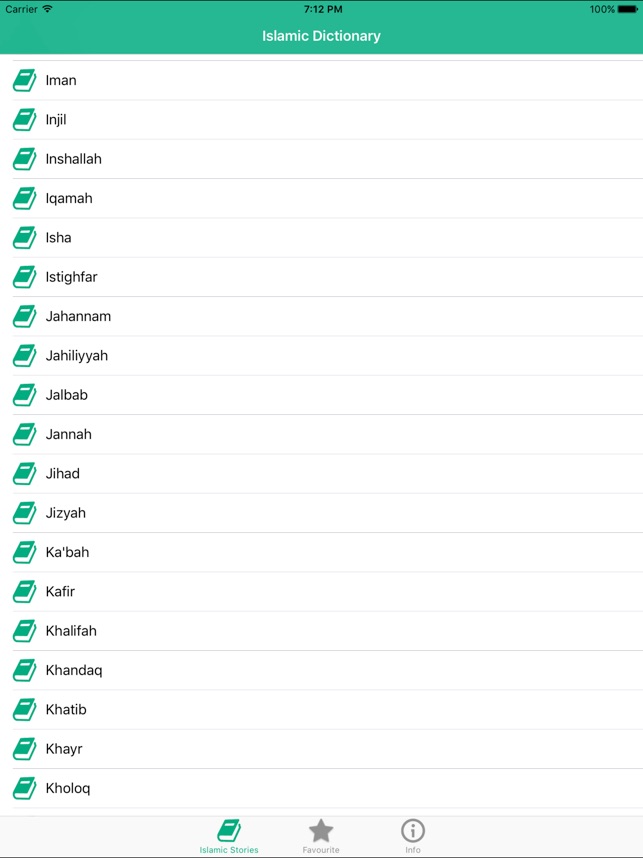Tap the Khalifah term
The width and height of the screenshot is (643, 858).
pos(71,631)
